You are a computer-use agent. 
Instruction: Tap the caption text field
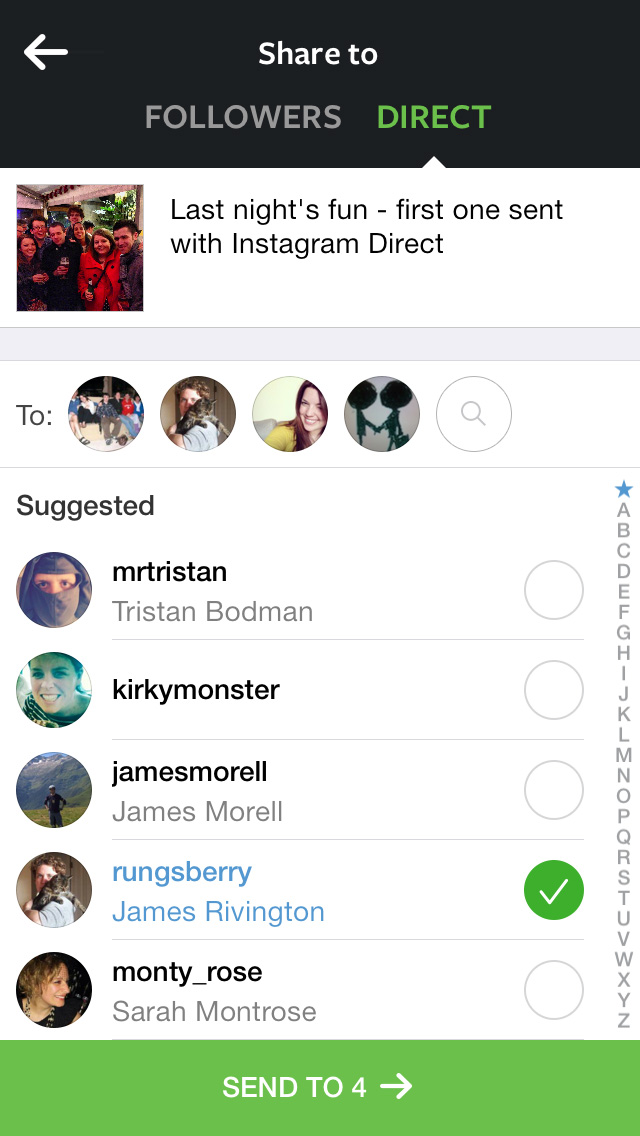click(x=366, y=226)
